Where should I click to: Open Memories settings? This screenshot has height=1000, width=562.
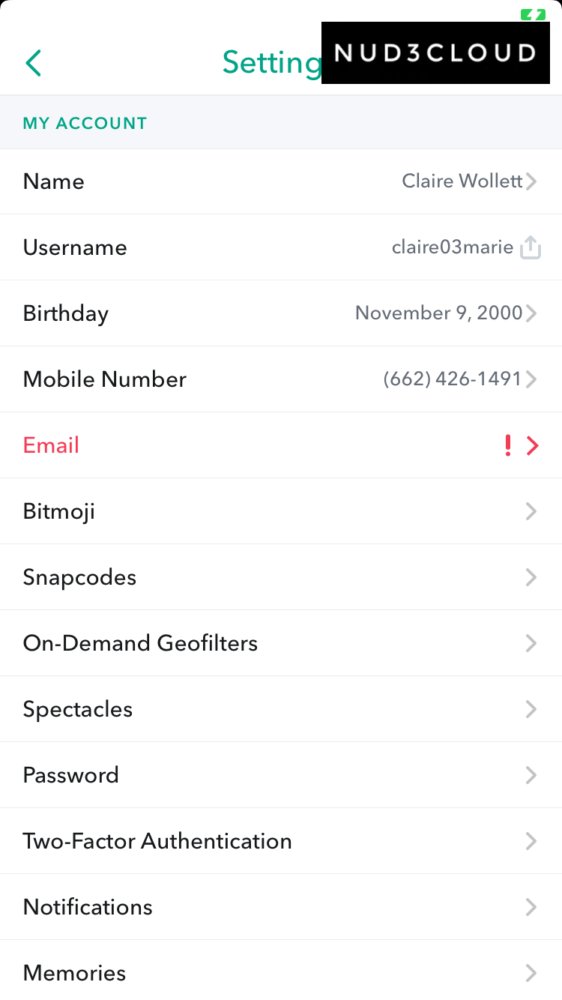tap(281, 971)
